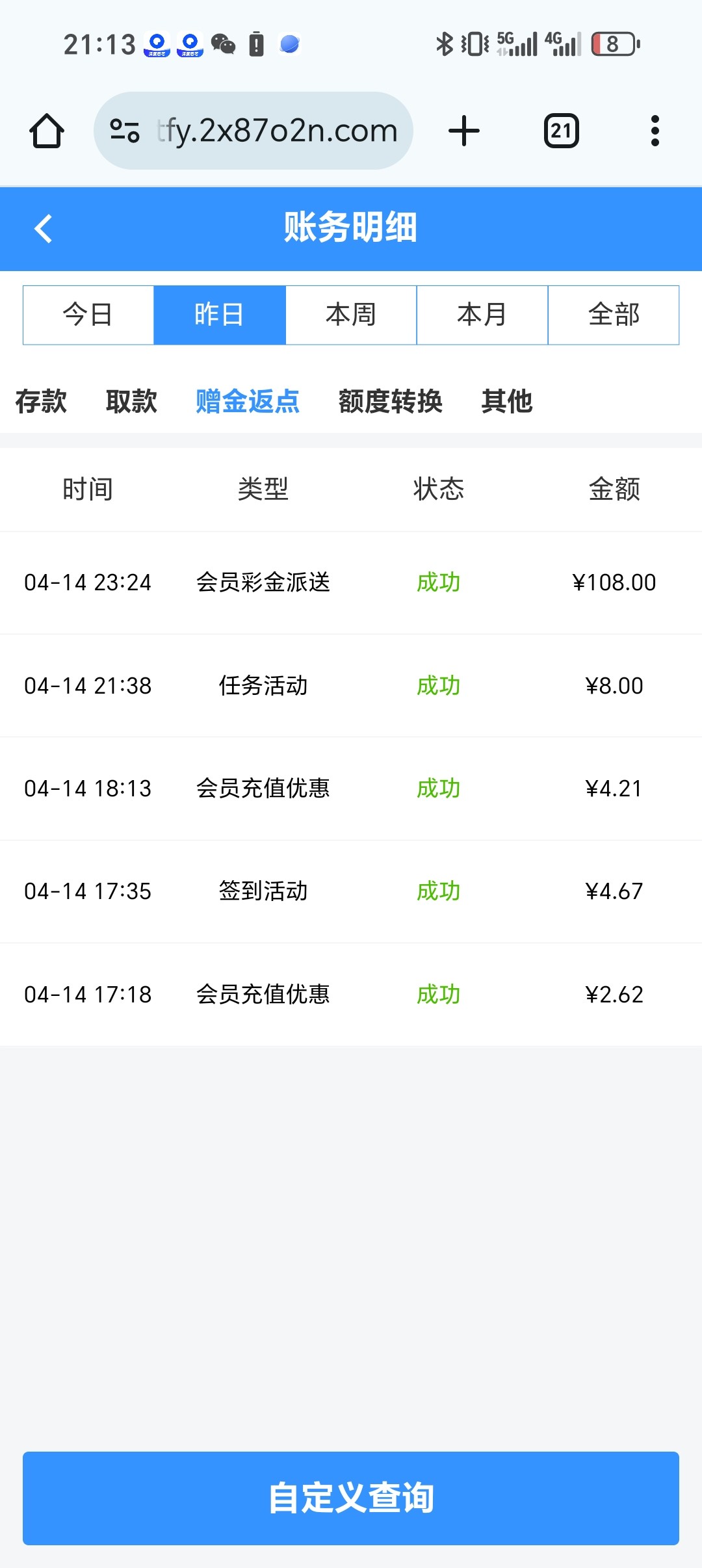The height and width of the screenshot is (1568, 702).
Task: Show 全部 records
Action: pos(614,315)
